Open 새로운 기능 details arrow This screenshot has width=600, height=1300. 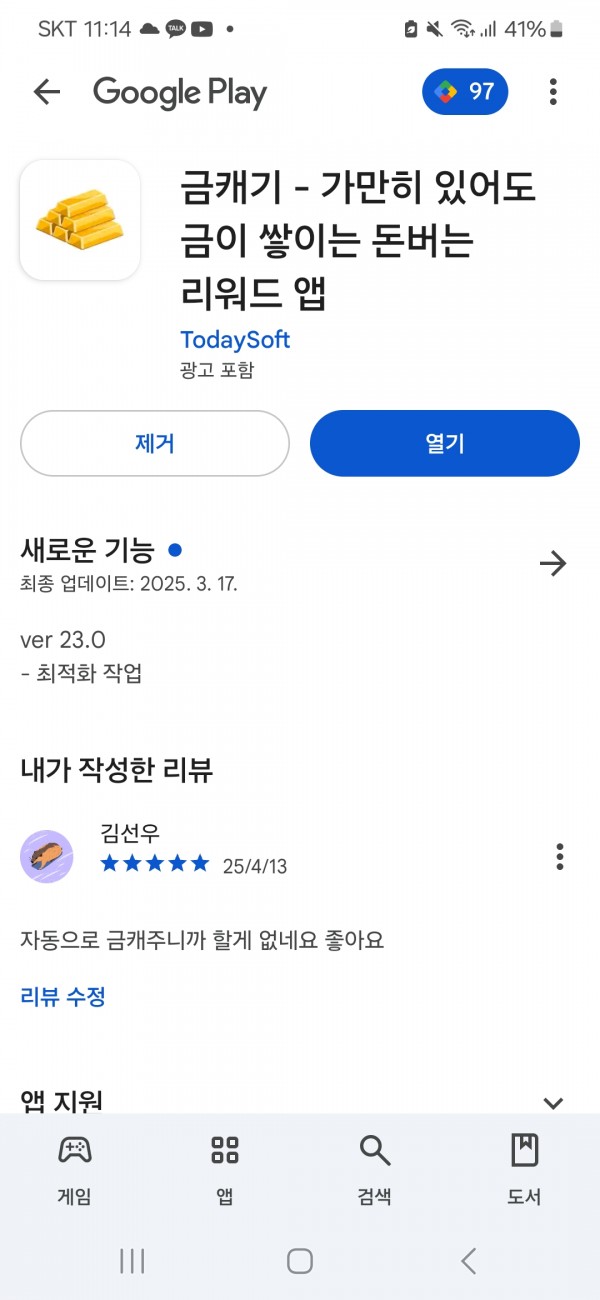click(553, 564)
